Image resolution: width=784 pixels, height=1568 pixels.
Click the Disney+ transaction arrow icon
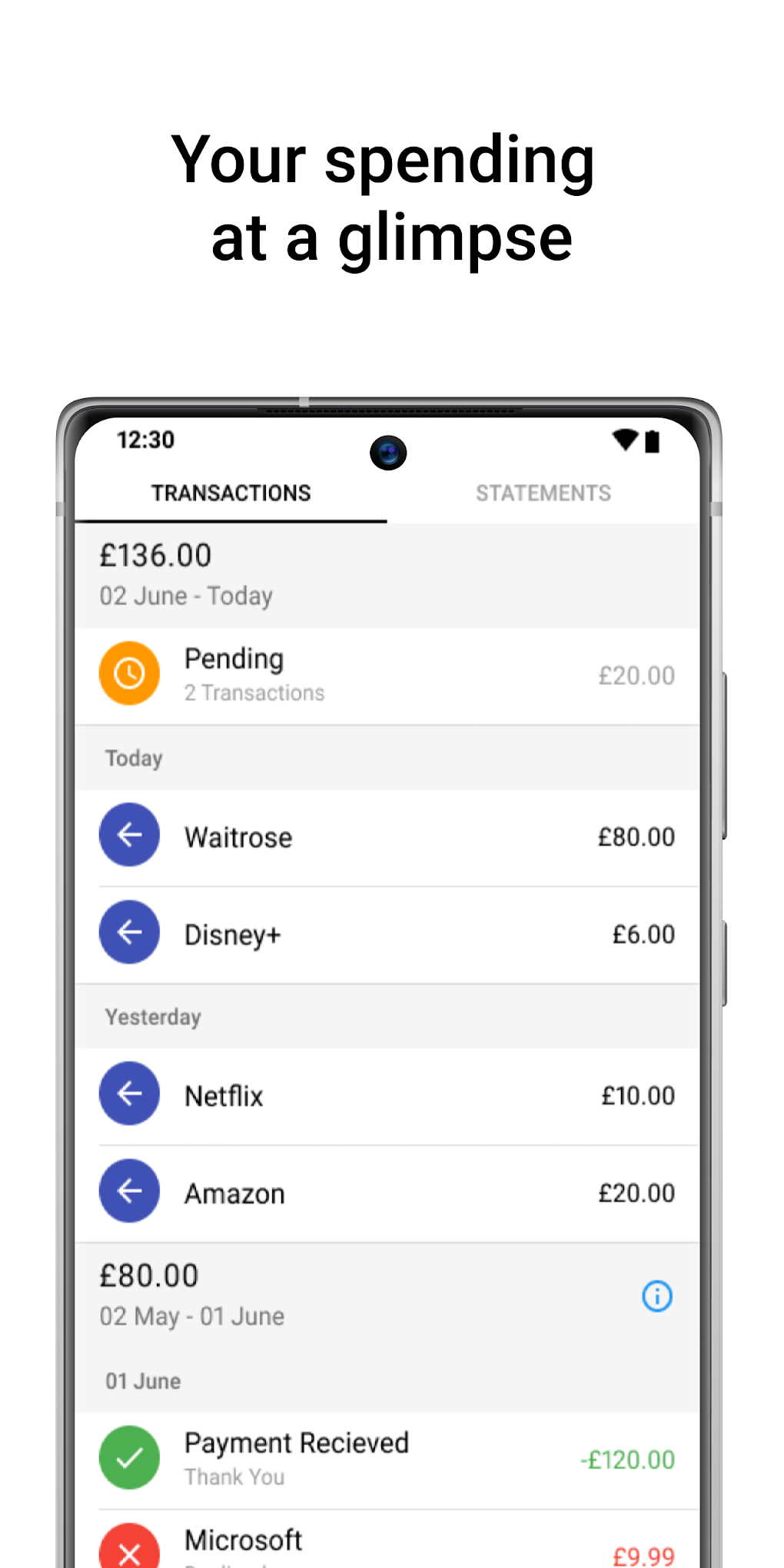click(x=129, y=932)
